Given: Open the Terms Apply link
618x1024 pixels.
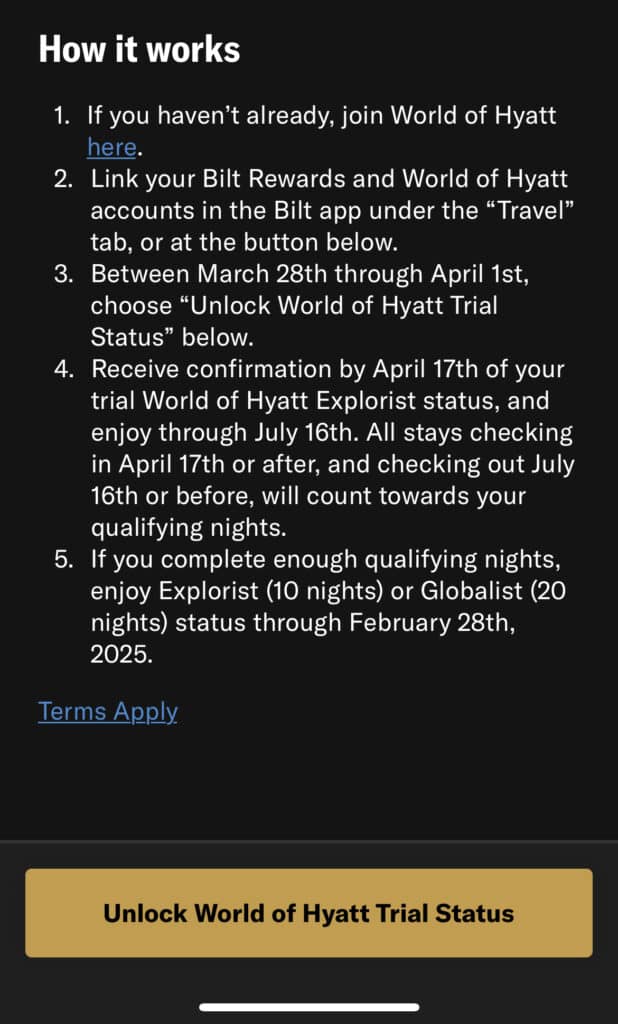Looking at the screenshot, I should (108, 712).
